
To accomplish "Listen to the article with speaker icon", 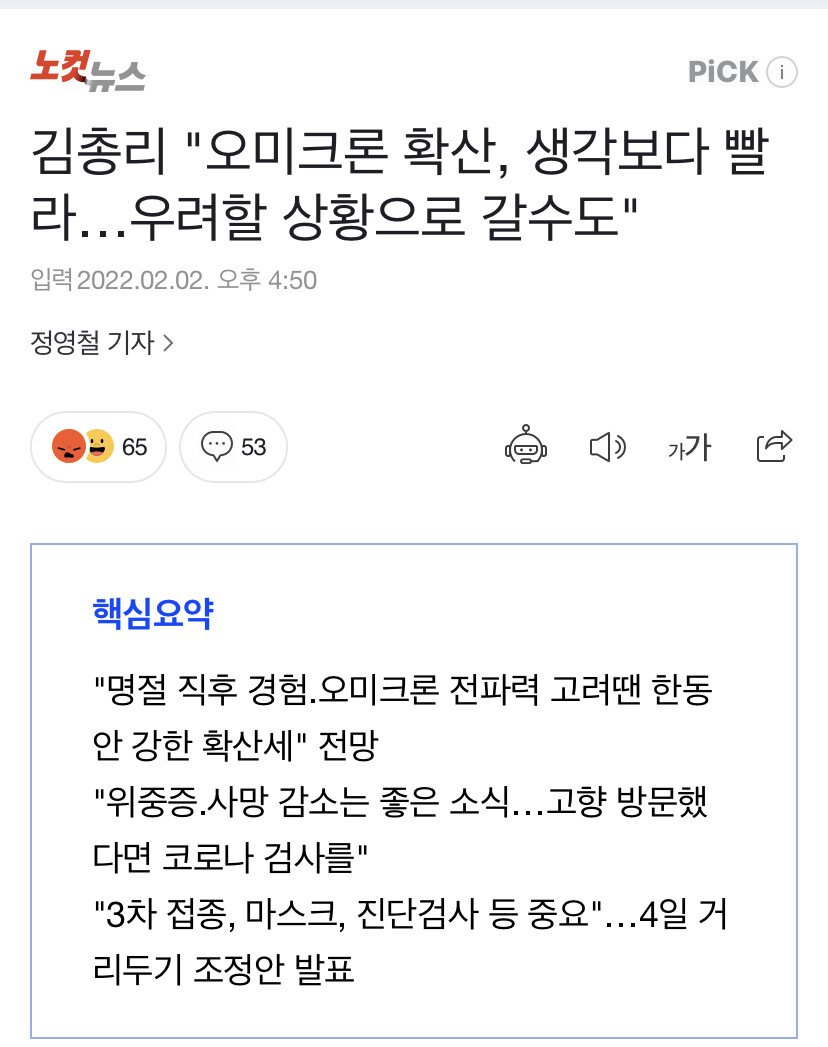I will click(x=607, y=447).
